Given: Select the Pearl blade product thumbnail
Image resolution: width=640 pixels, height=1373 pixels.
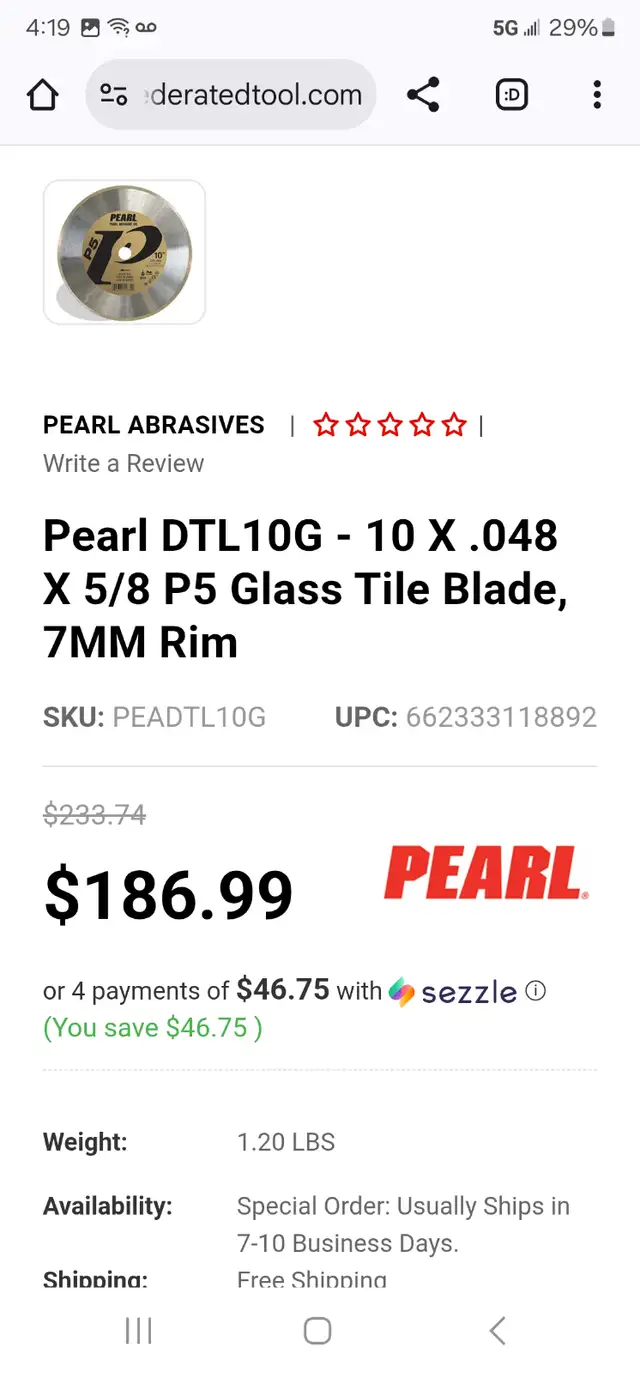Looking at the screenshot, I should point(124,252).
